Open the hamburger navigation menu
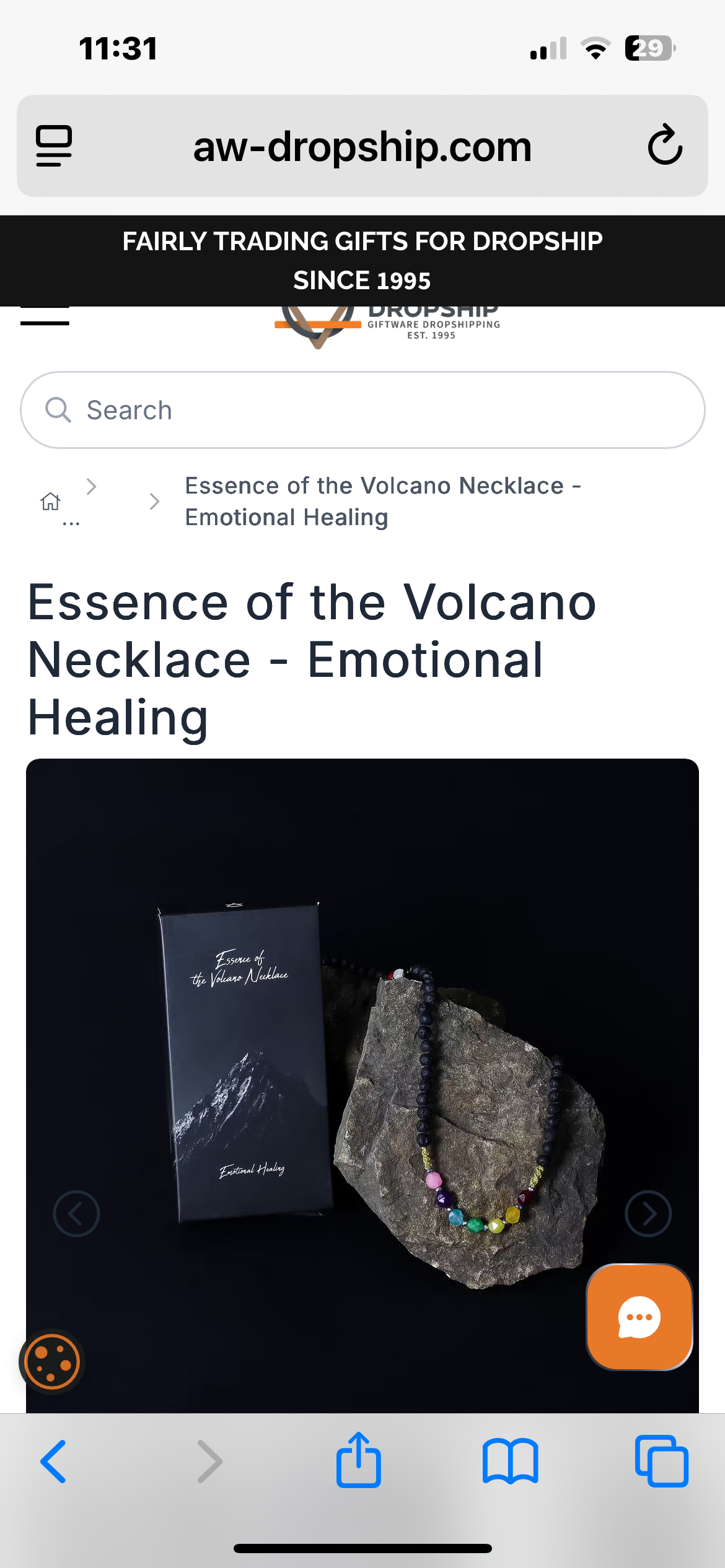725x1568 pixels. point(45,317)
